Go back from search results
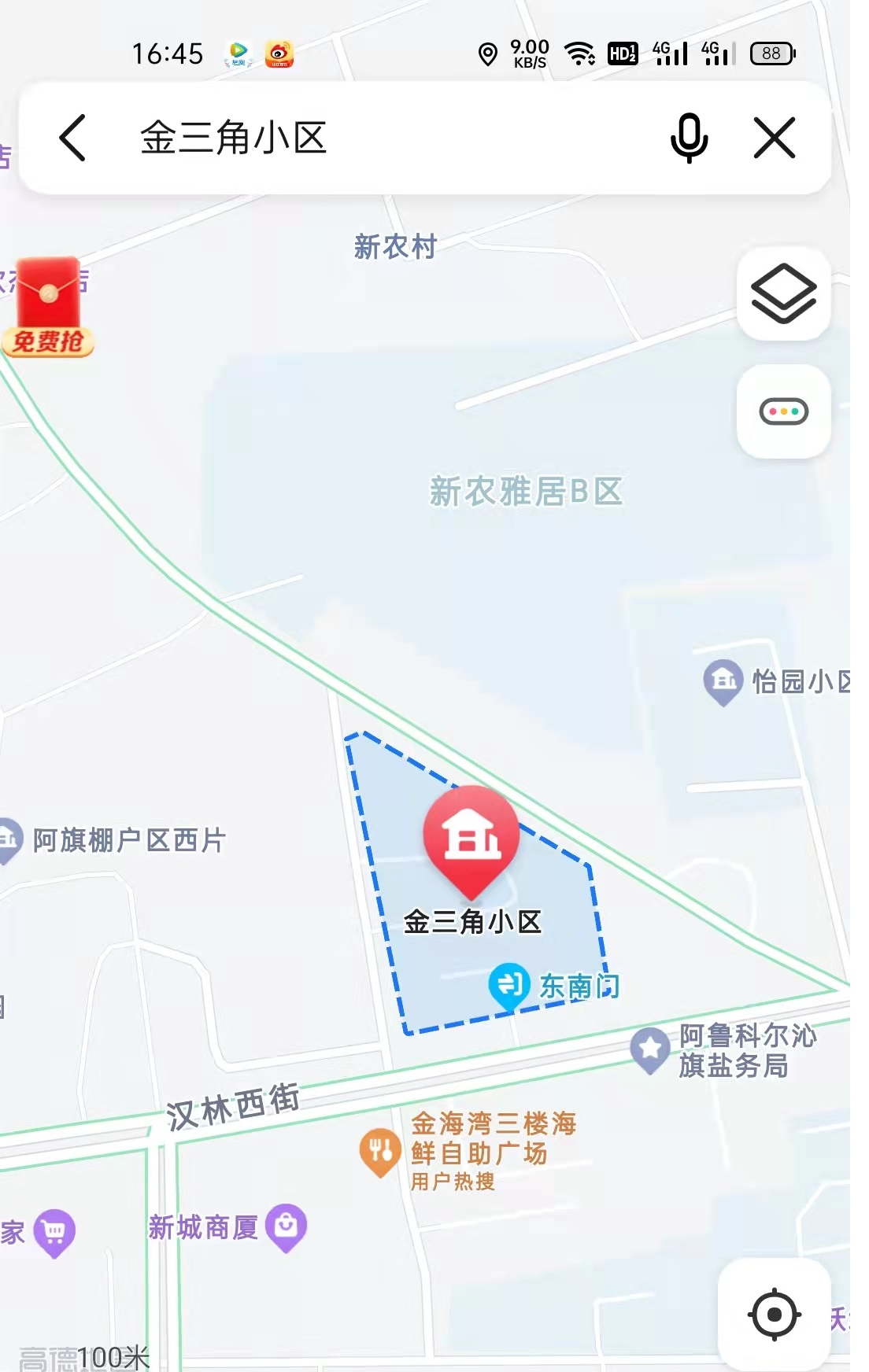 72,138
